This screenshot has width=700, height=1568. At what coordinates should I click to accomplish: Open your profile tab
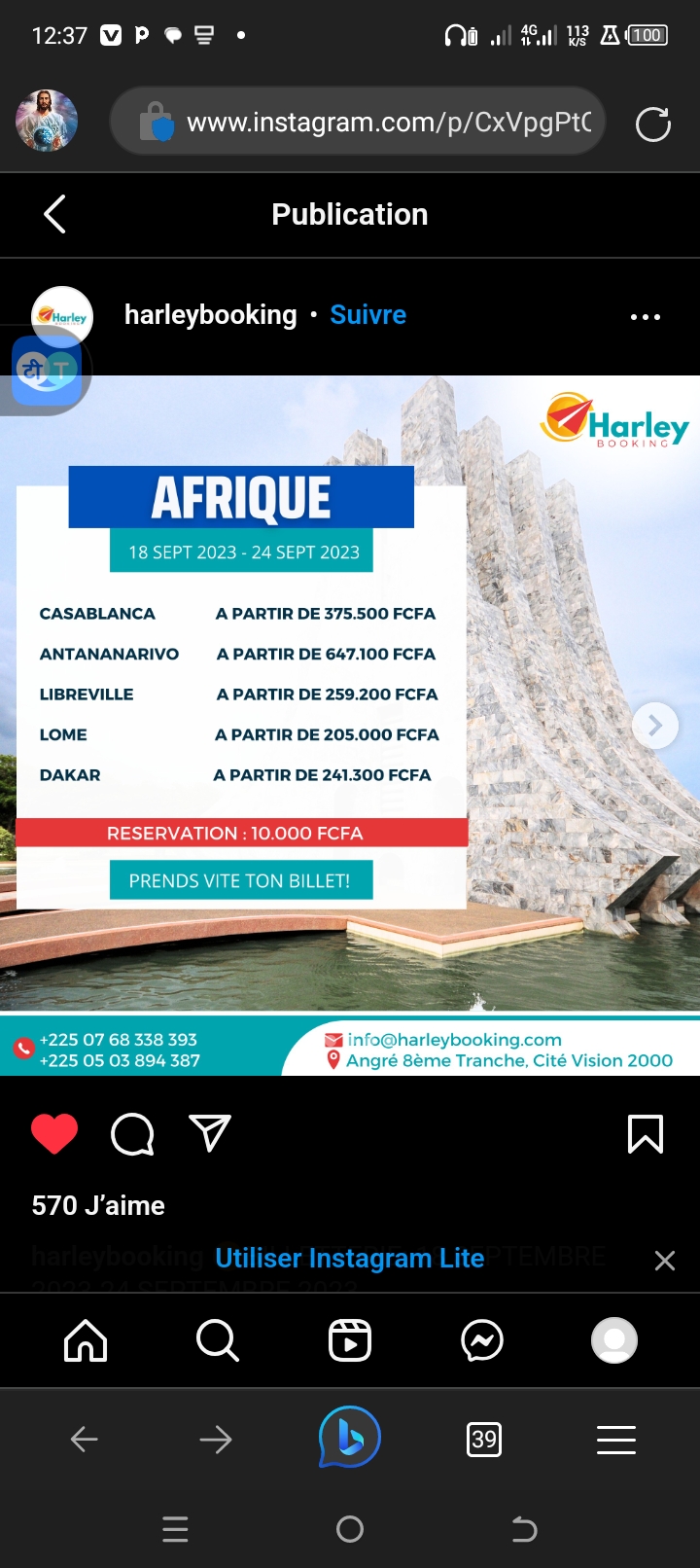click(614, 1340)
